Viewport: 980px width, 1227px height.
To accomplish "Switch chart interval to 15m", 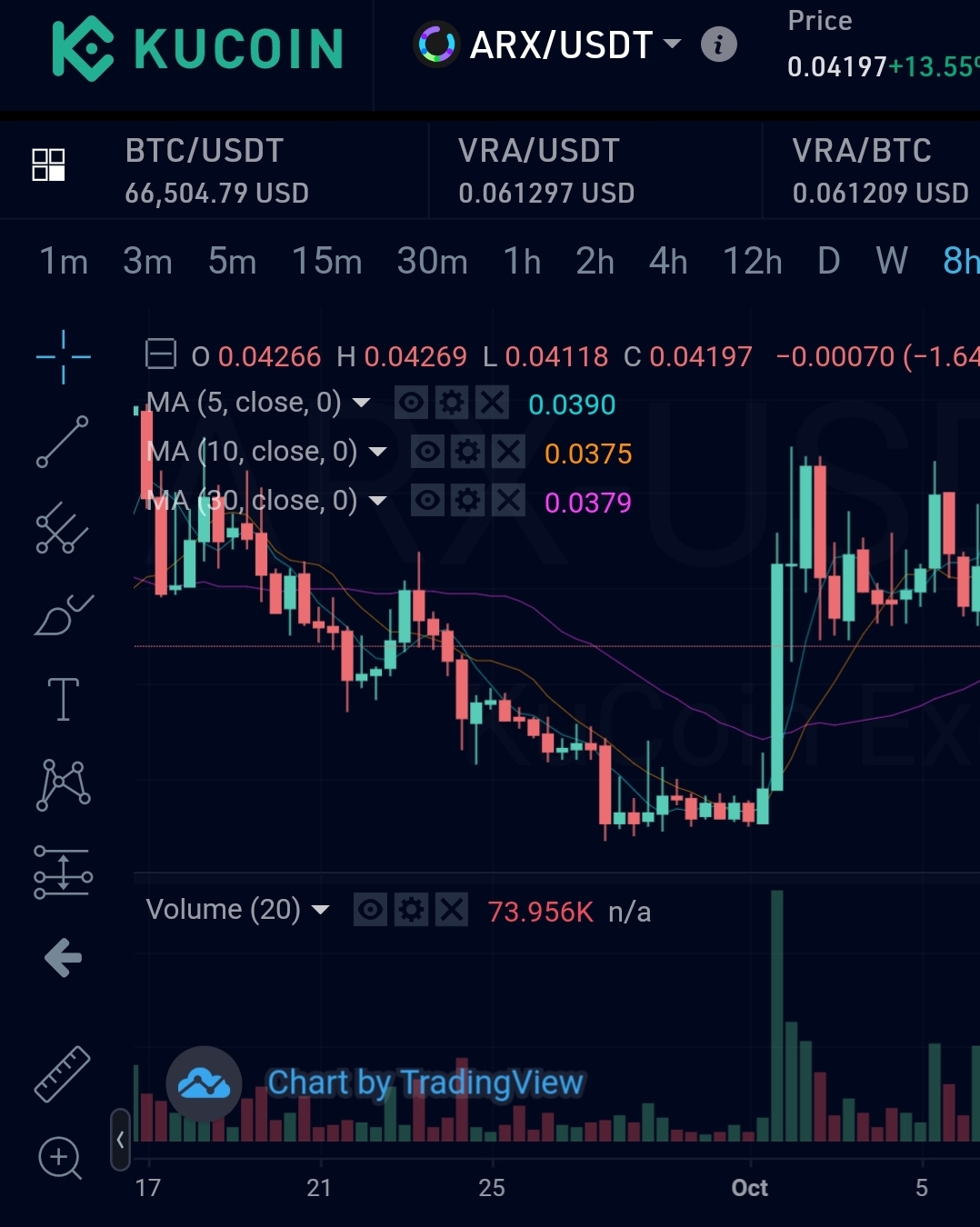I will (326, 262).
